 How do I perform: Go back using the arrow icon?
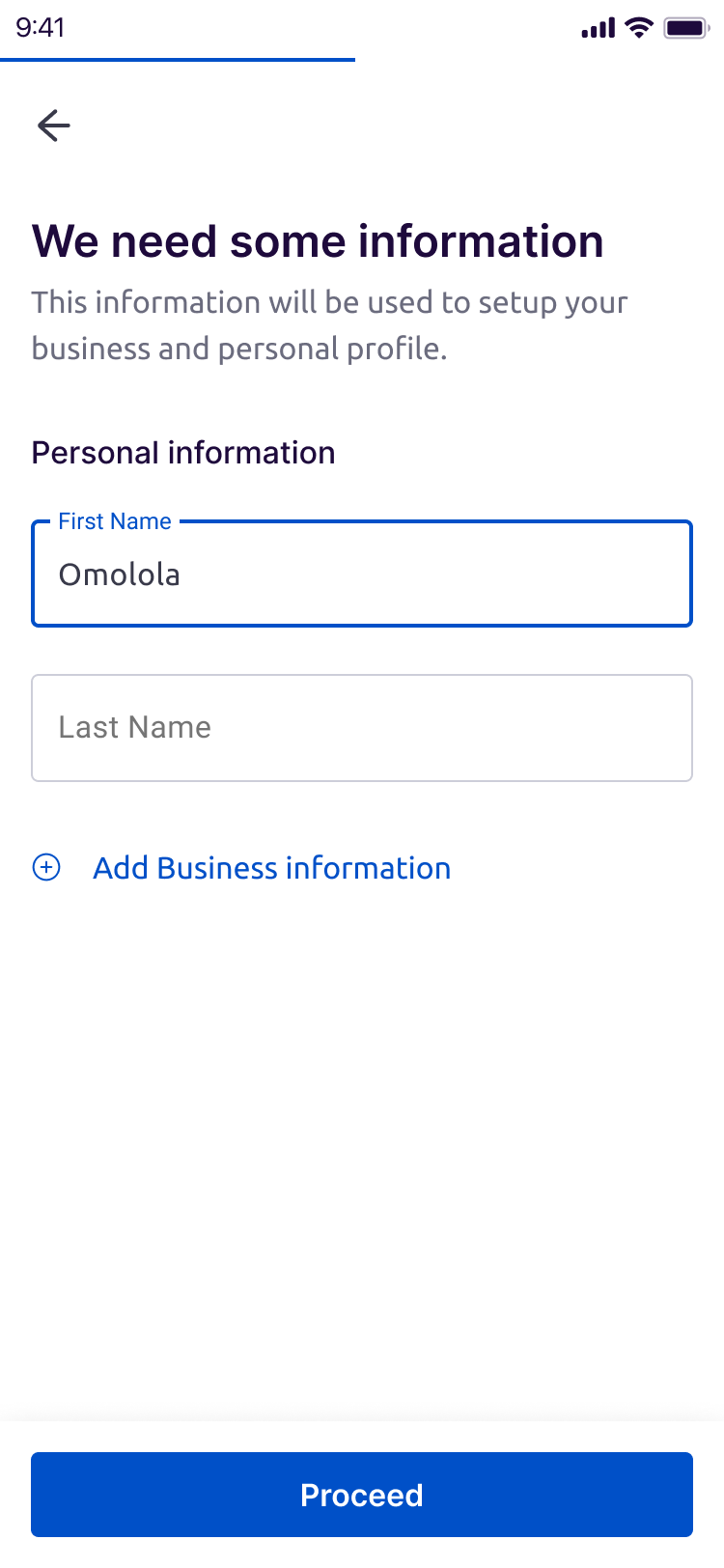click(x=54, y=126)
